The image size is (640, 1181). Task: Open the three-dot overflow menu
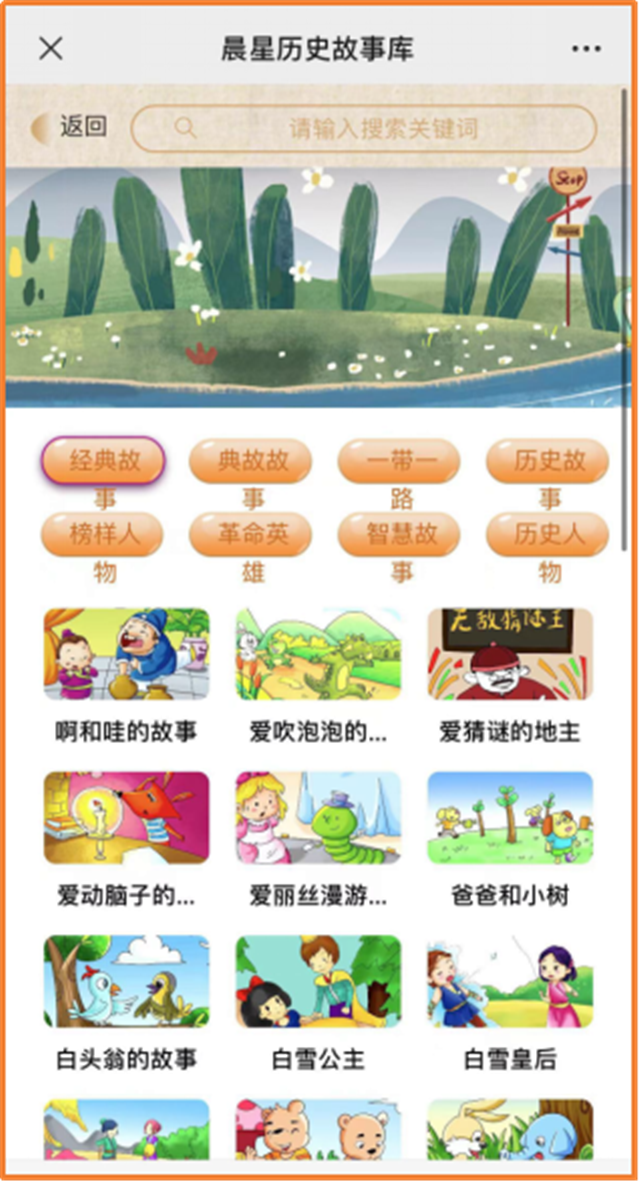586,48
